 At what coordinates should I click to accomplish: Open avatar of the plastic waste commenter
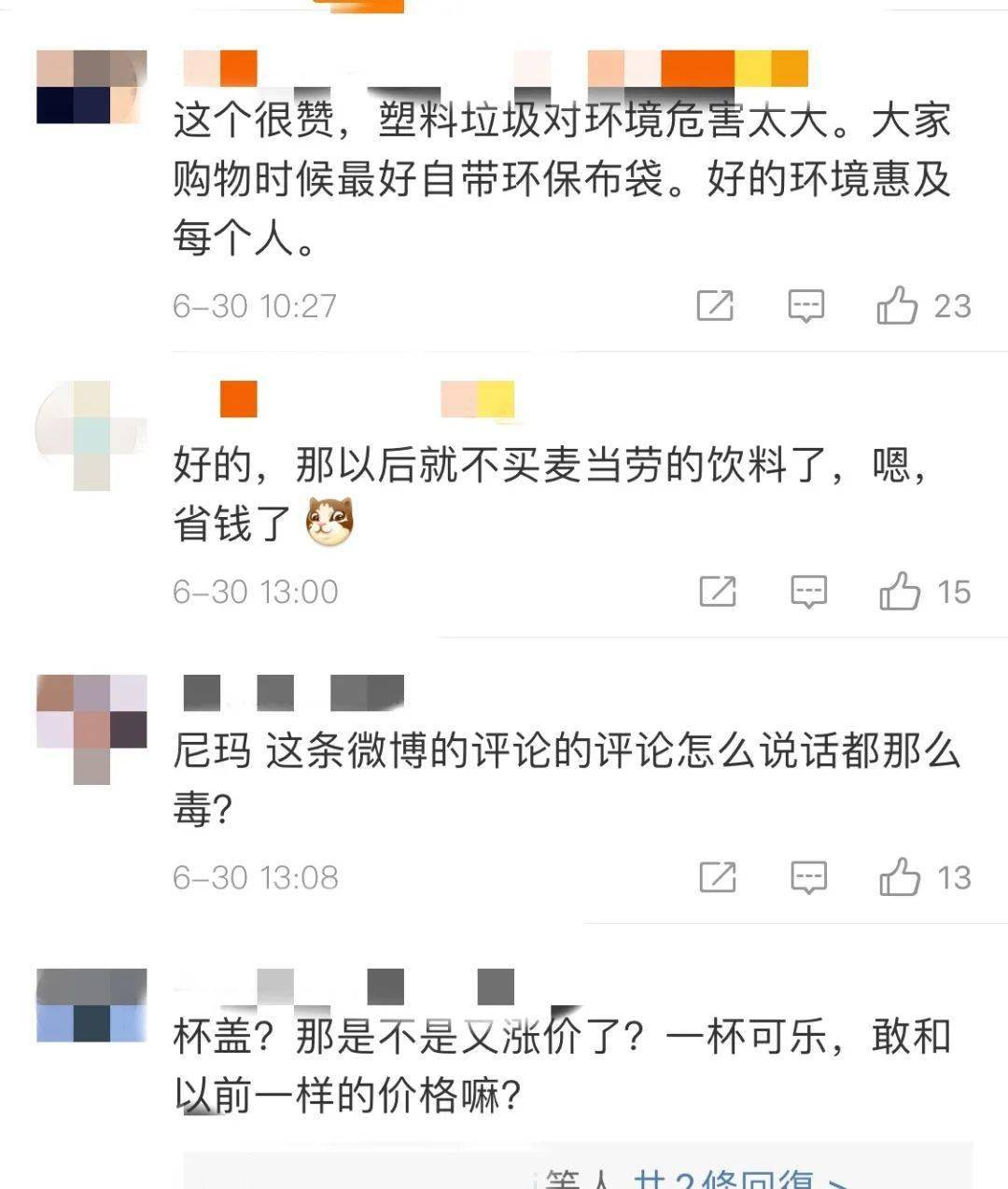click(x=91, y=87)
